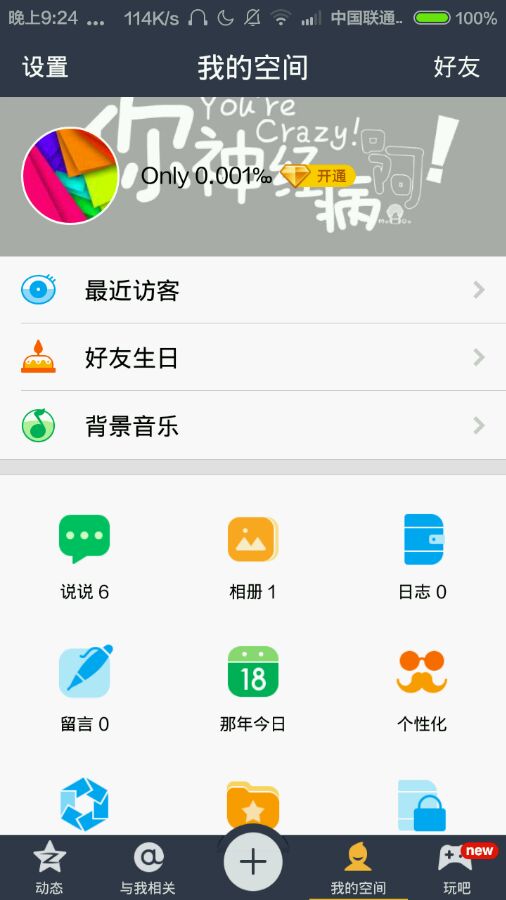506x900 pixels.
Task: Switch to the 与我相关 tab
Action: 148,868
